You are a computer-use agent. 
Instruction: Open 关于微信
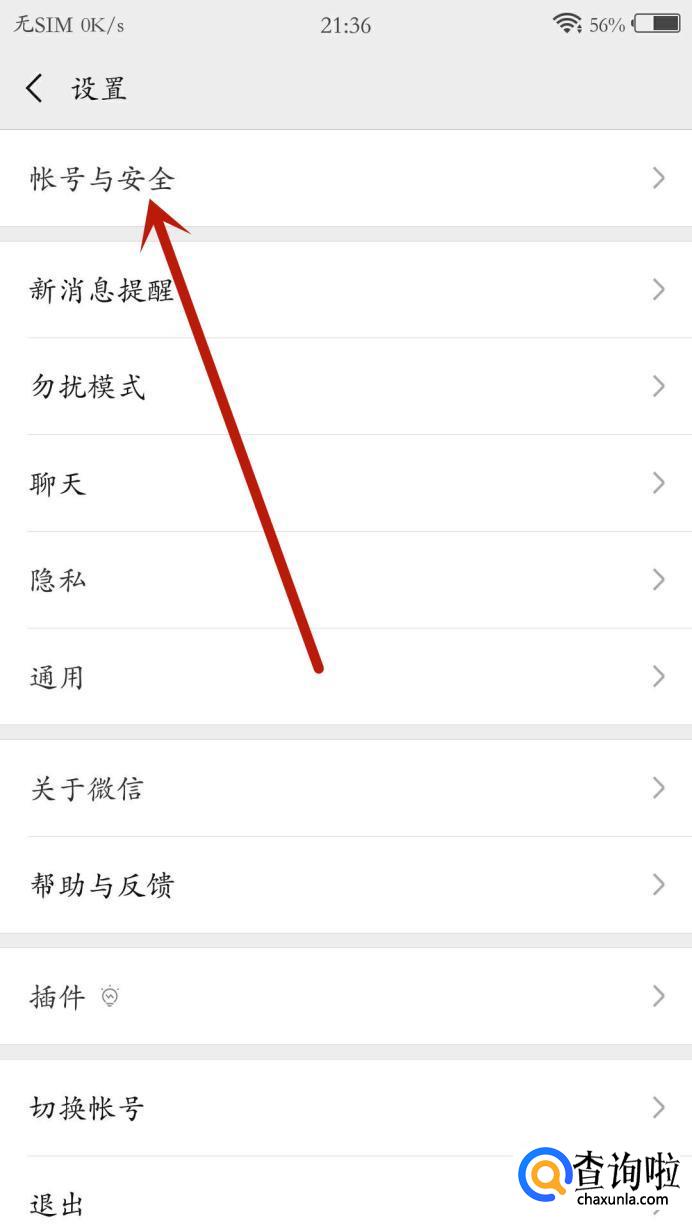(345, 788)
